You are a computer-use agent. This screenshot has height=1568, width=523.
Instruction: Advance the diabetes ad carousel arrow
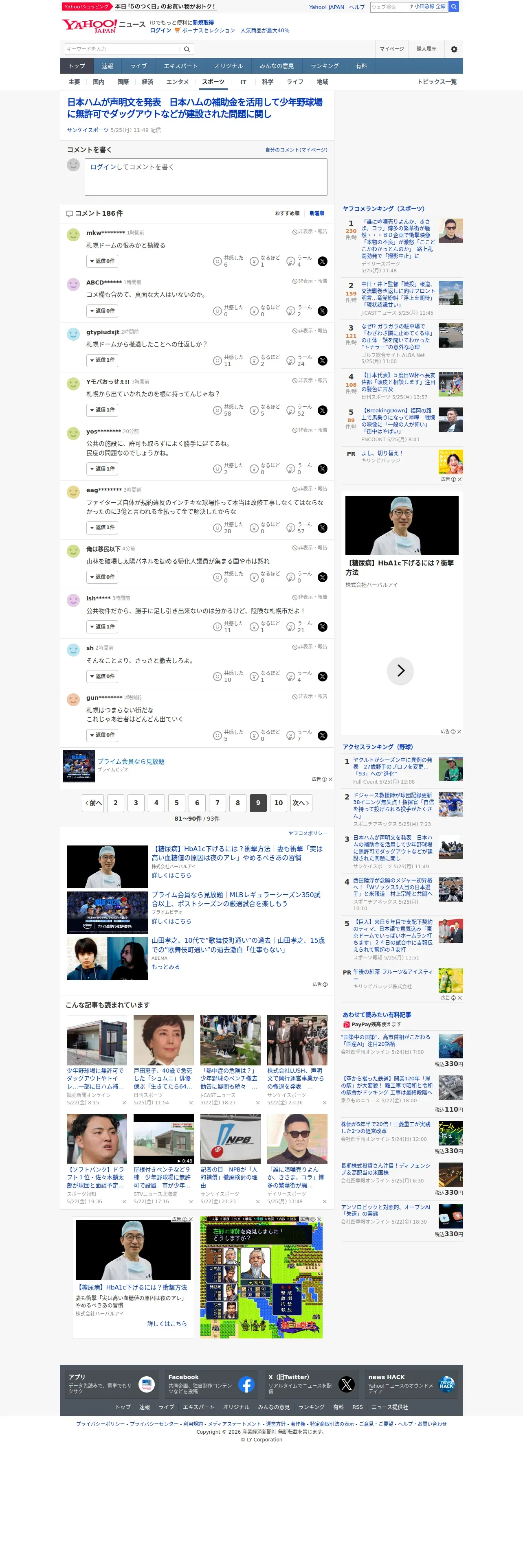pyautogui.click(x=400, y=671)
